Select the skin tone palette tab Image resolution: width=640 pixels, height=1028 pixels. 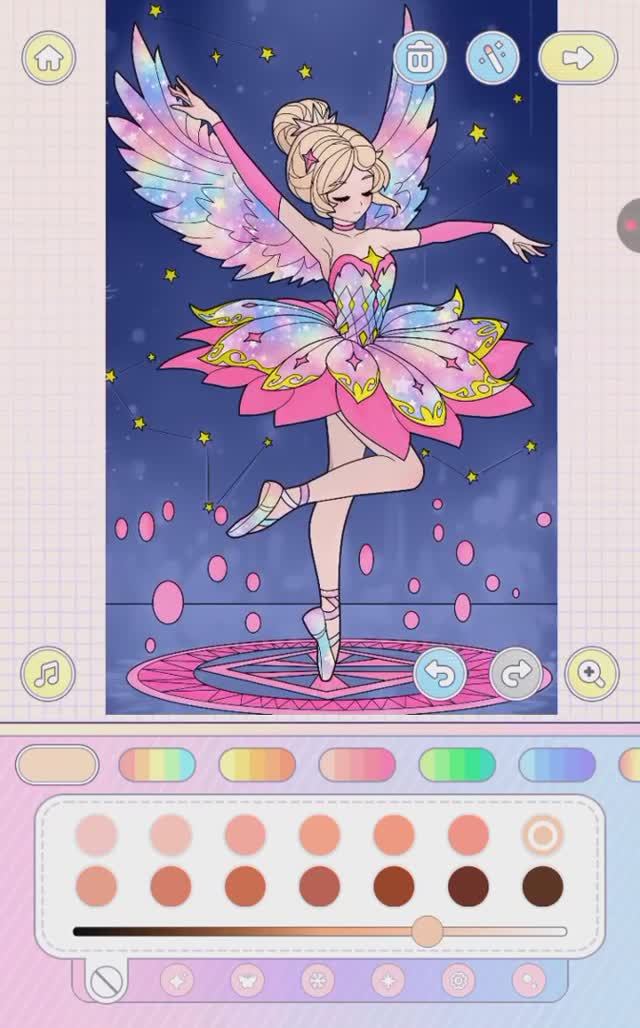click(57, 765)
